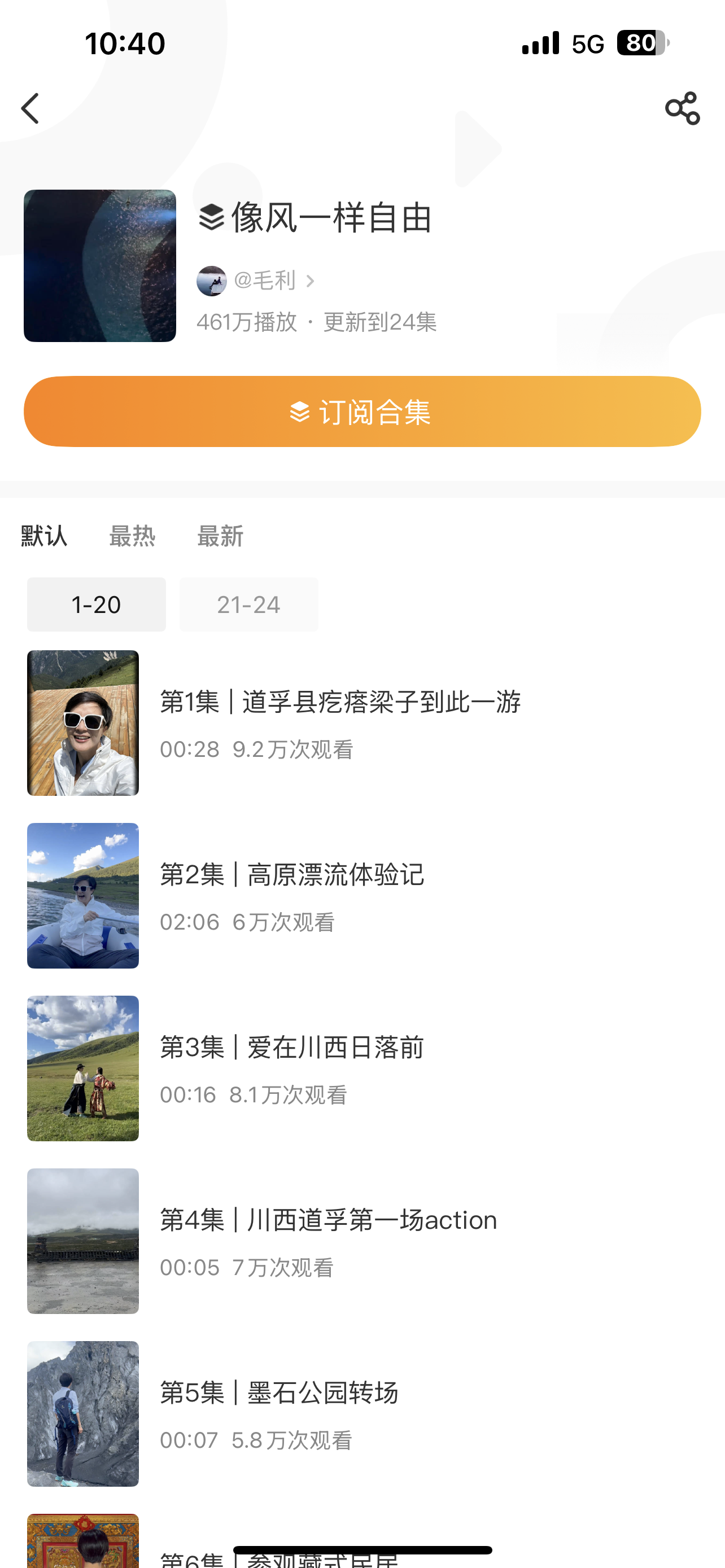Click the collection icon inside 订阅合集 button
725x1568 pixels.
point(299,412)
